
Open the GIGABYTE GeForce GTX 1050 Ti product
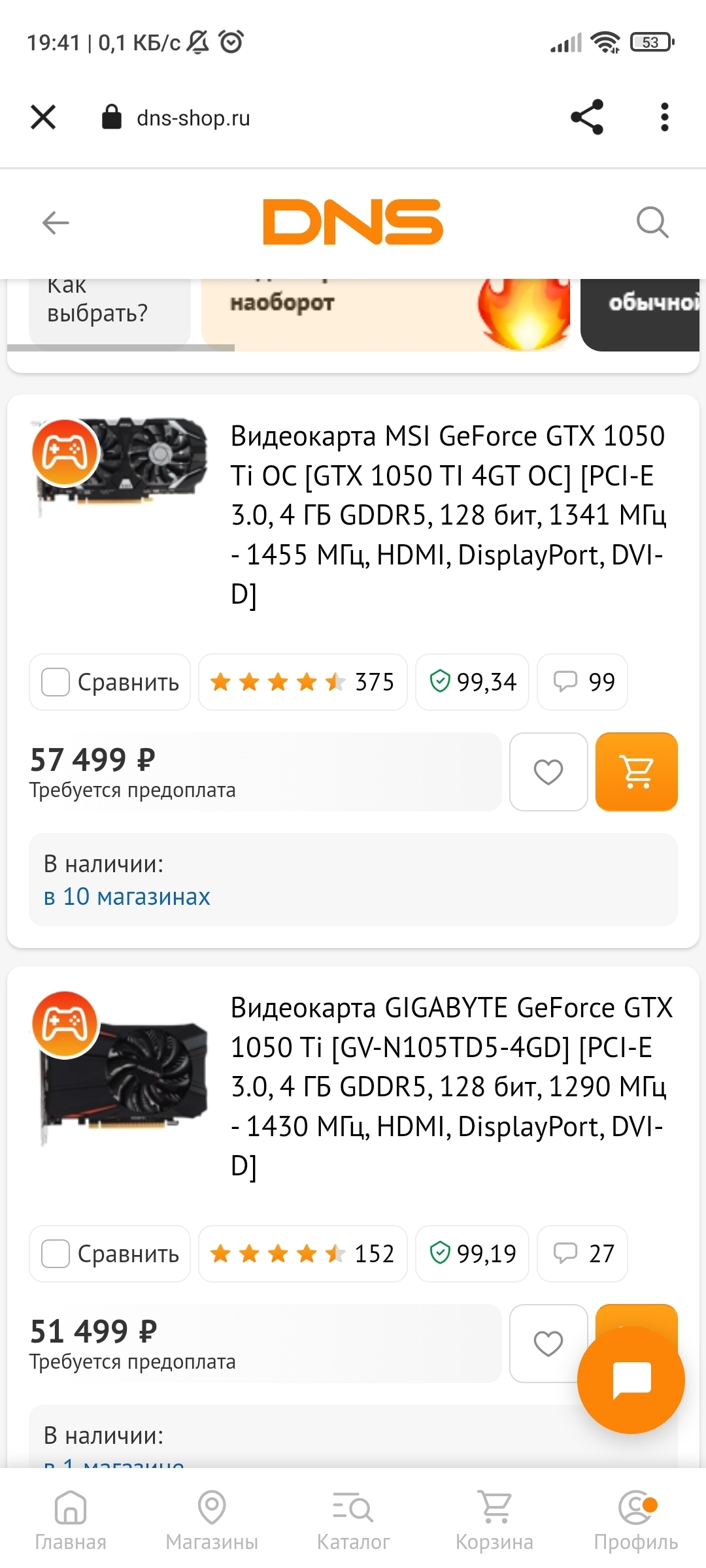click(x=451, y=1086)
